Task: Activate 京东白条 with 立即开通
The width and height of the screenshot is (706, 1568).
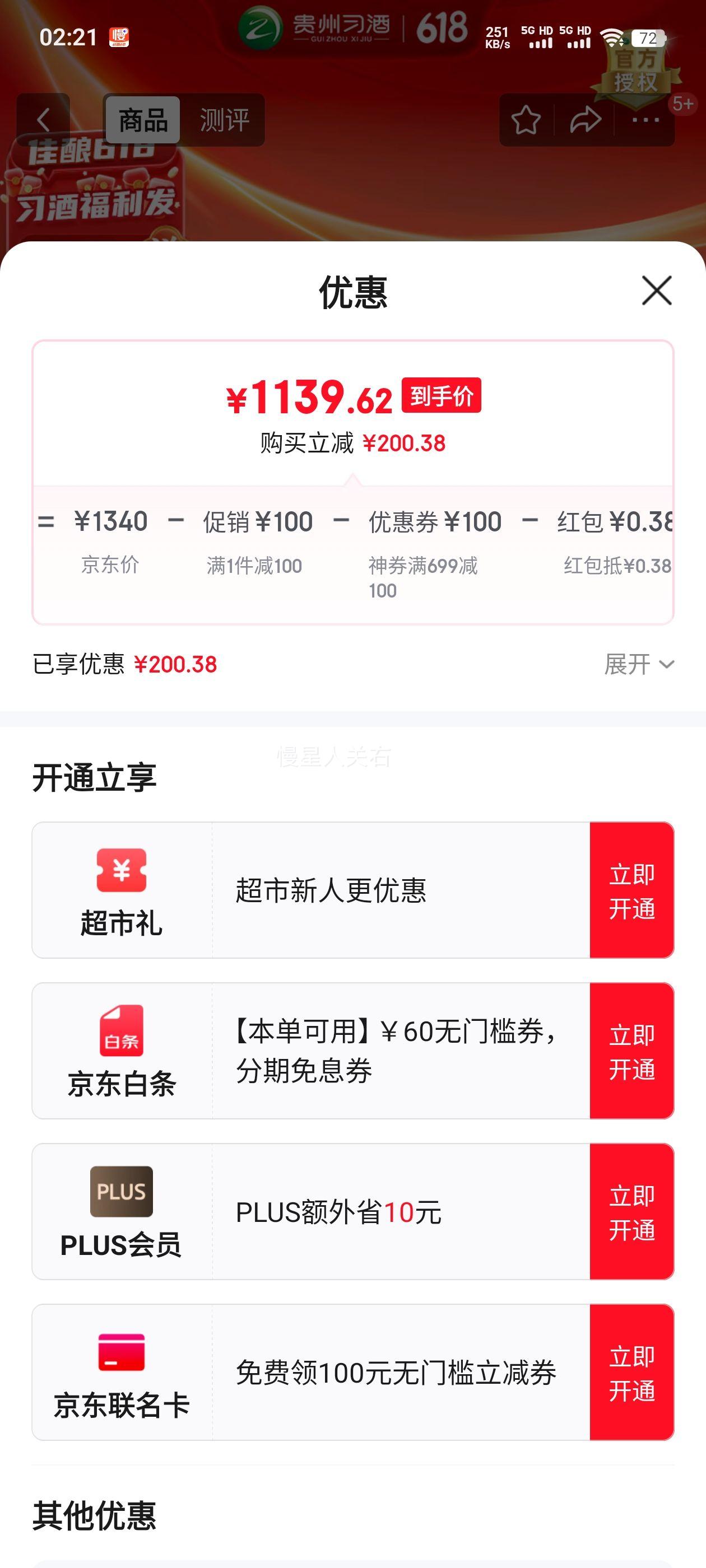Action: (x=631, y=1051)
